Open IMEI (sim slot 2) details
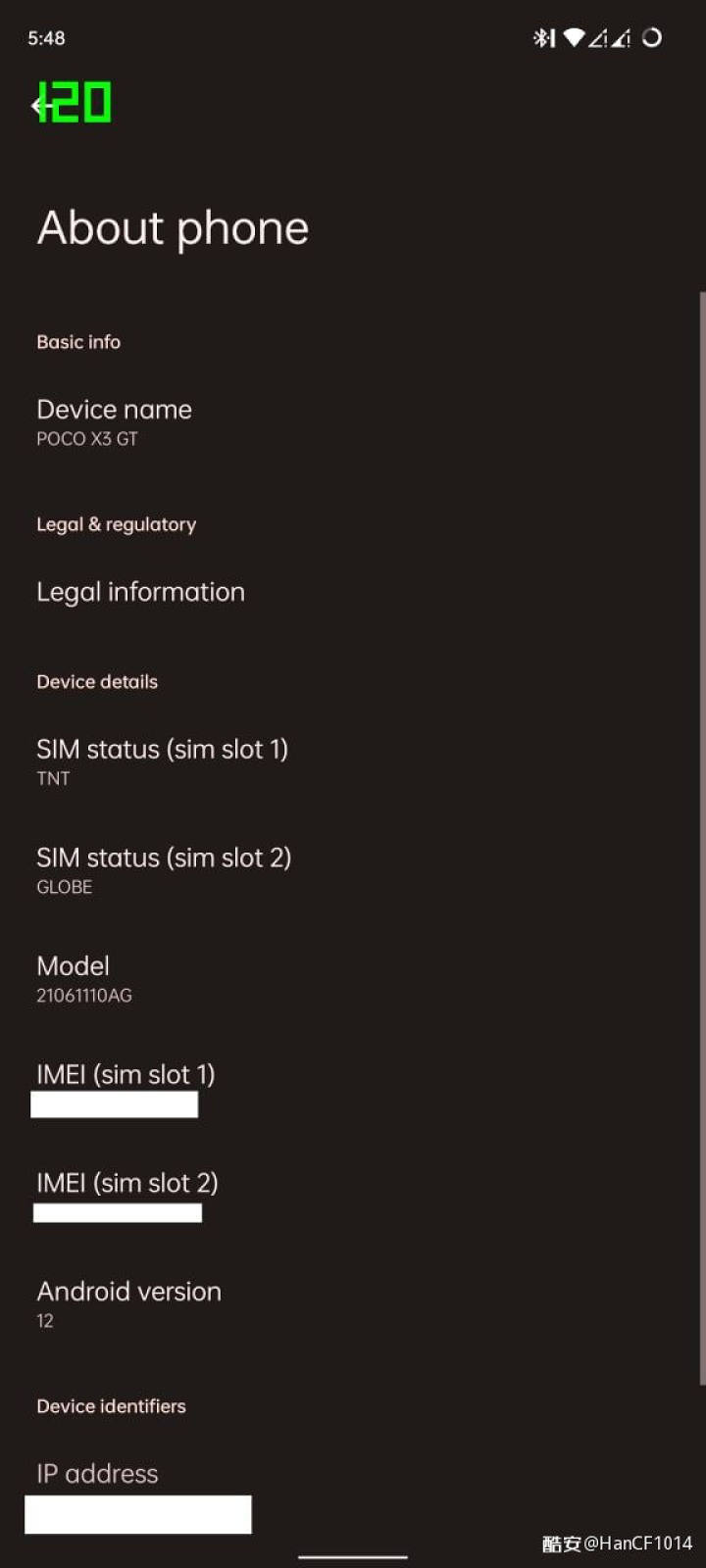 click(x=127, y=1195)
